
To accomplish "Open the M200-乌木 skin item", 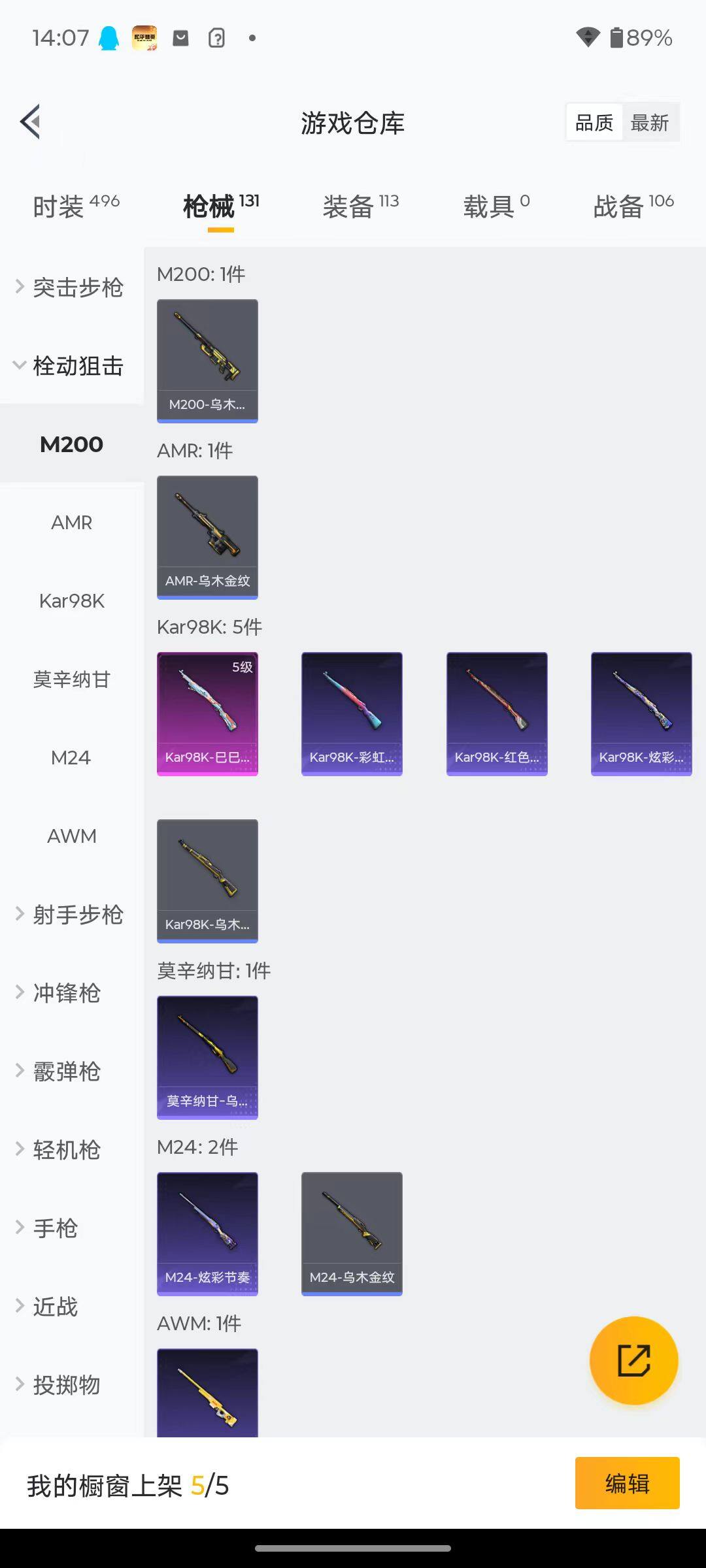I will (x=207, y=361).
